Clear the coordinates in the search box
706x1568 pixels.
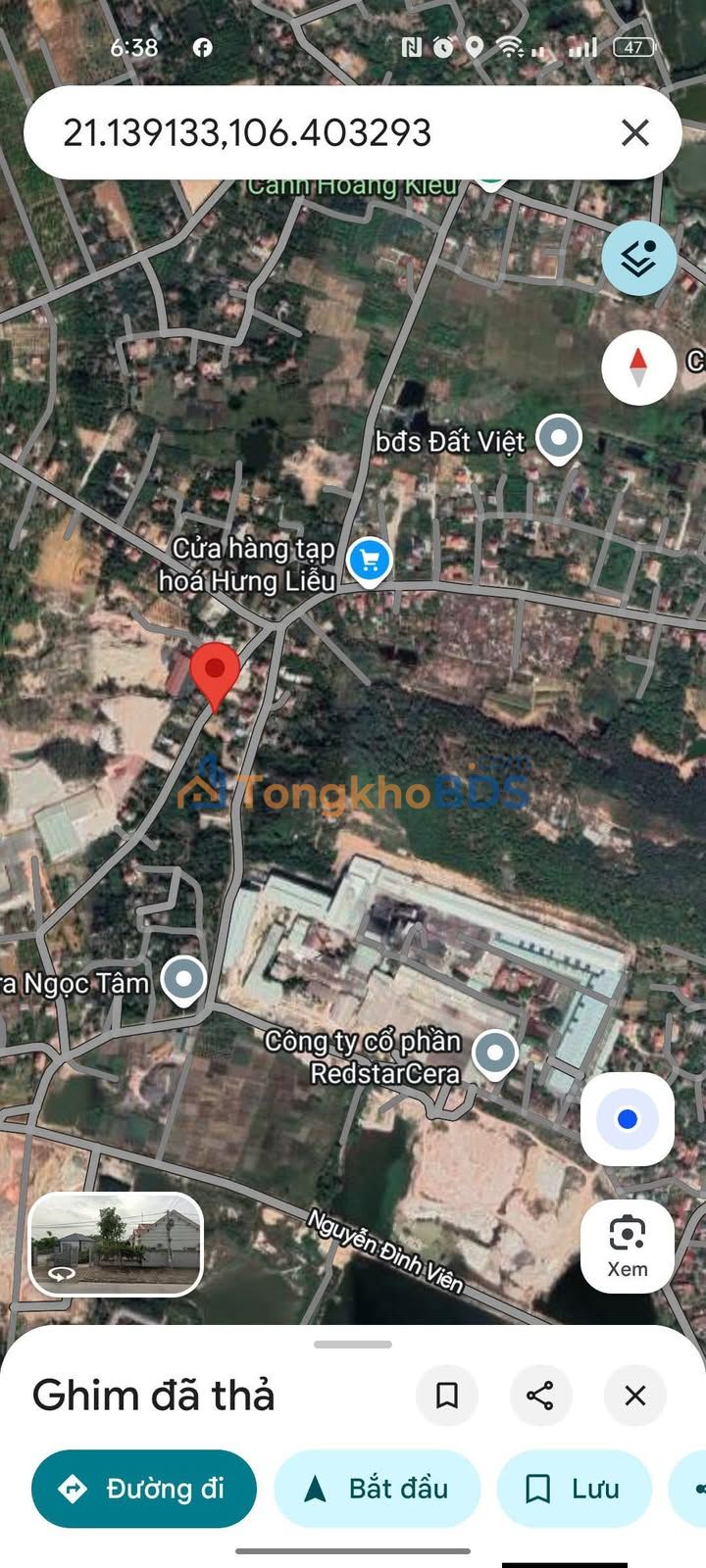635,132
